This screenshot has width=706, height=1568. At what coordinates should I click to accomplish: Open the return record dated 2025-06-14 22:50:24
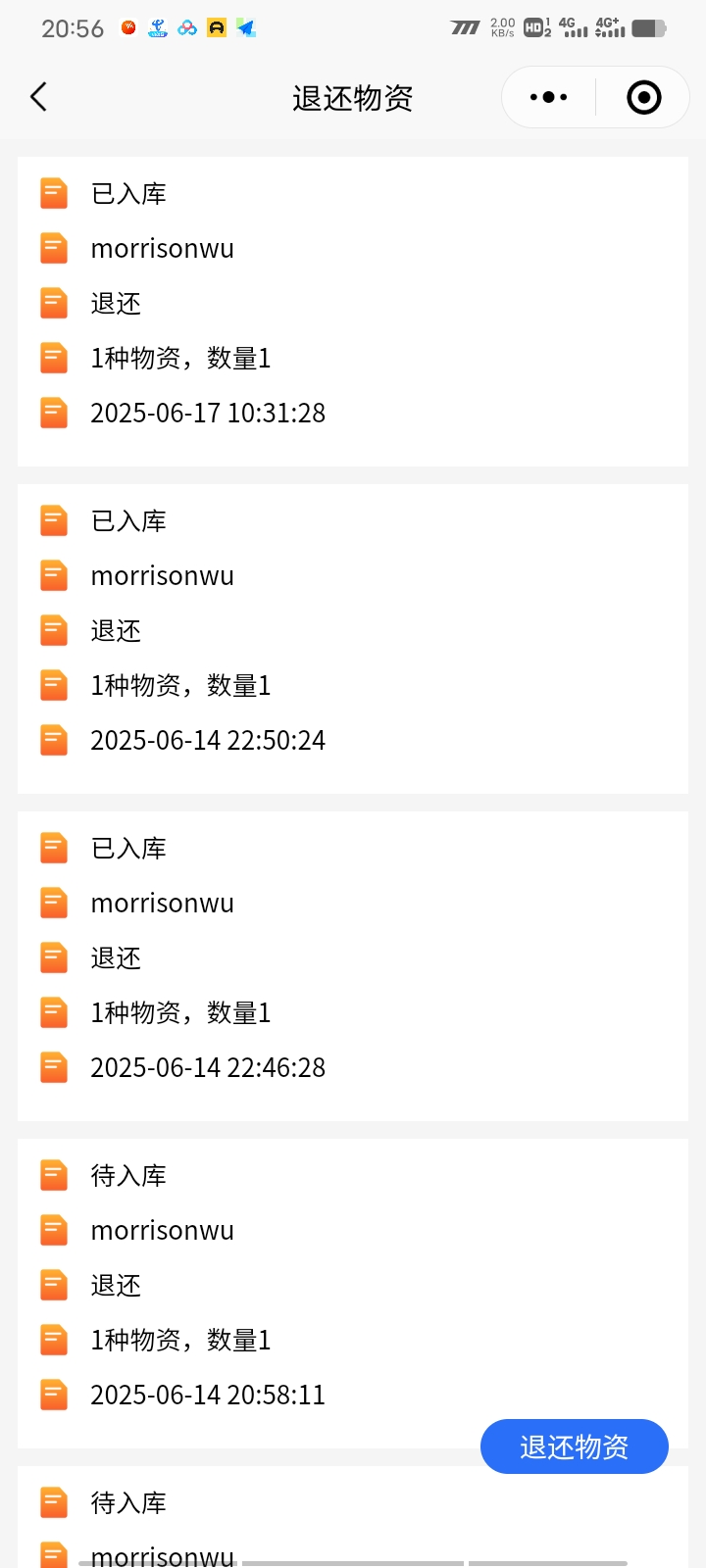[353, 639]
